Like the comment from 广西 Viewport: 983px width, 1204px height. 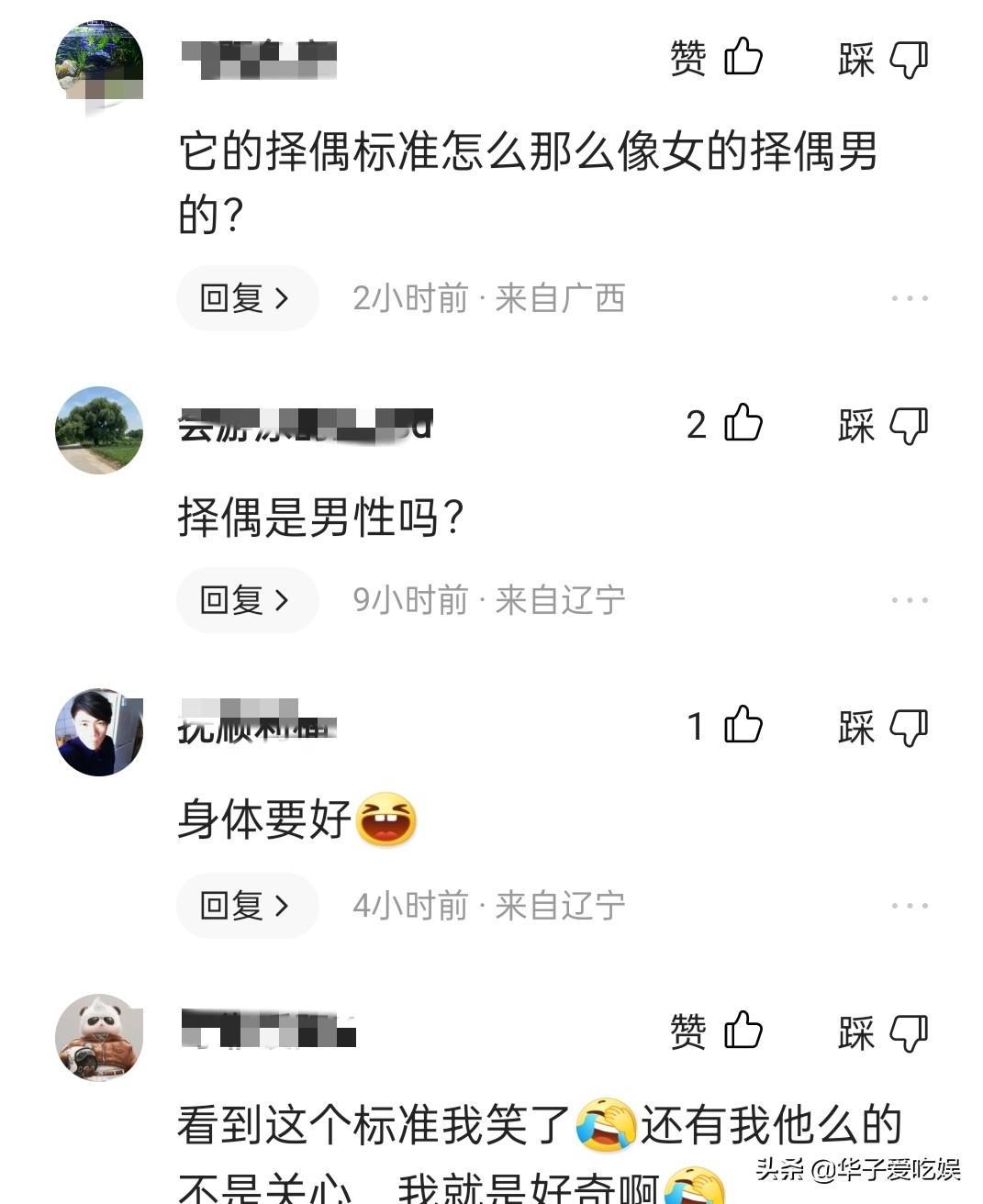pos(743,58)
